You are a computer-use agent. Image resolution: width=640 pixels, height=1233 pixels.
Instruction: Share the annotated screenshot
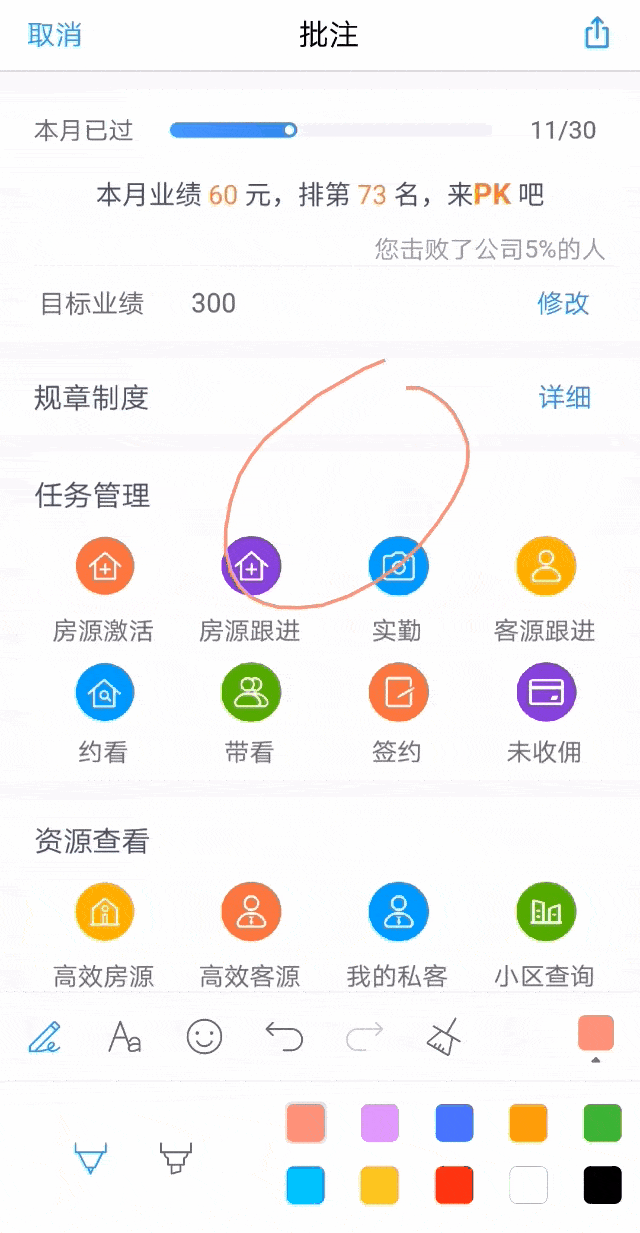[596, 34]
